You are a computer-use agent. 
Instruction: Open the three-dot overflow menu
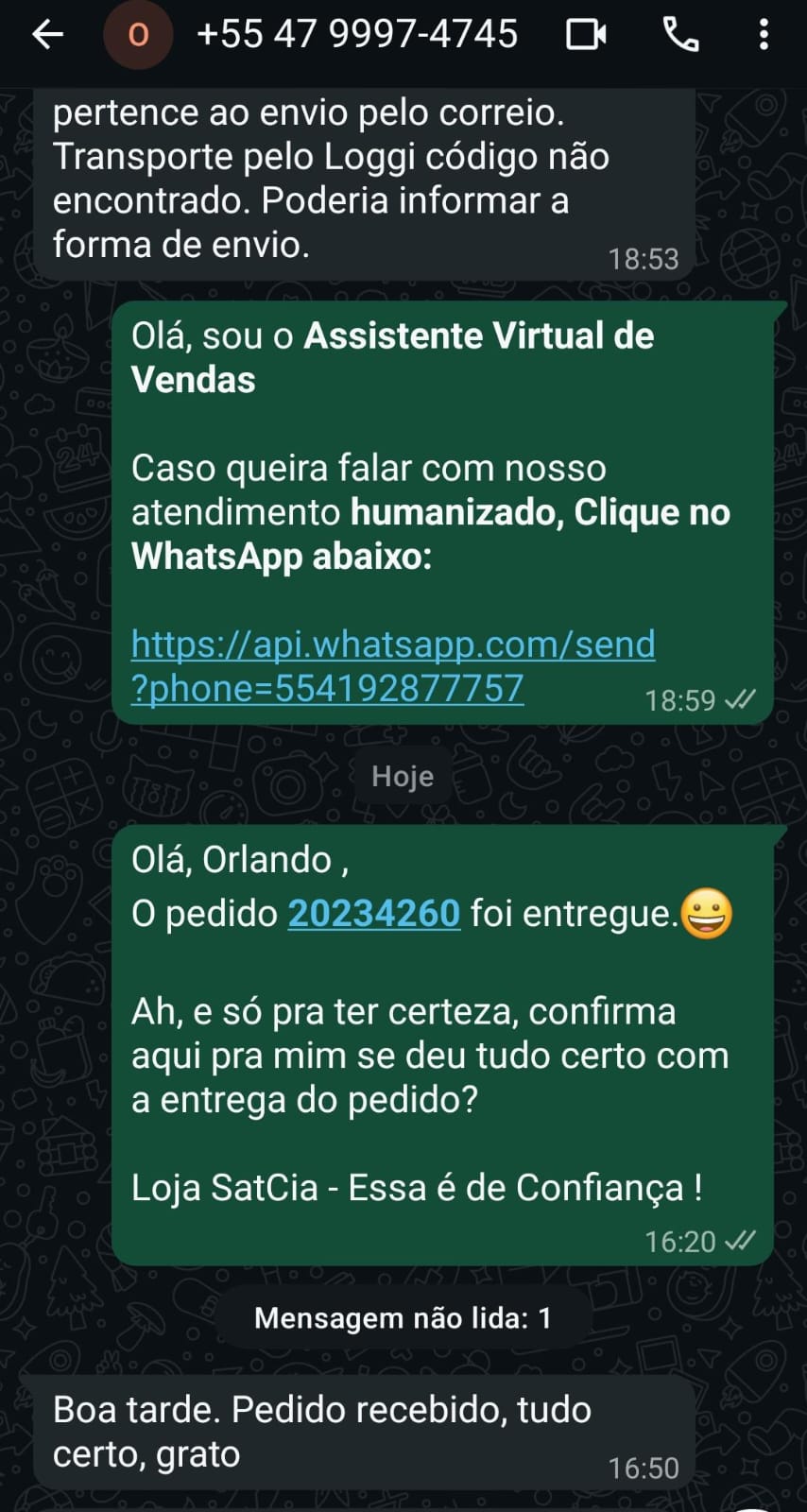pyautogui.click(x=764, y=36)
